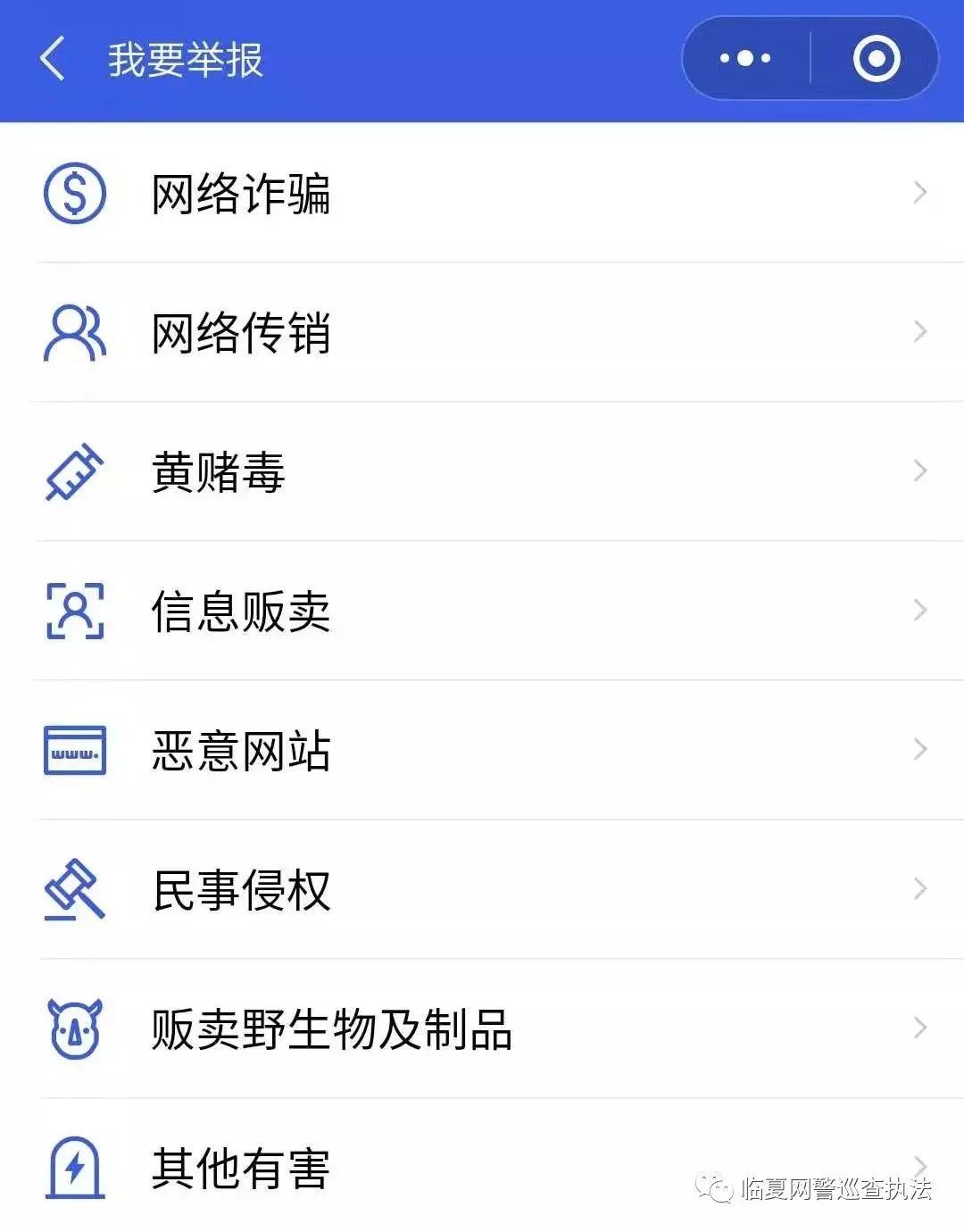Expand the 其他有害 row chevron

(x=920, y=1165)
